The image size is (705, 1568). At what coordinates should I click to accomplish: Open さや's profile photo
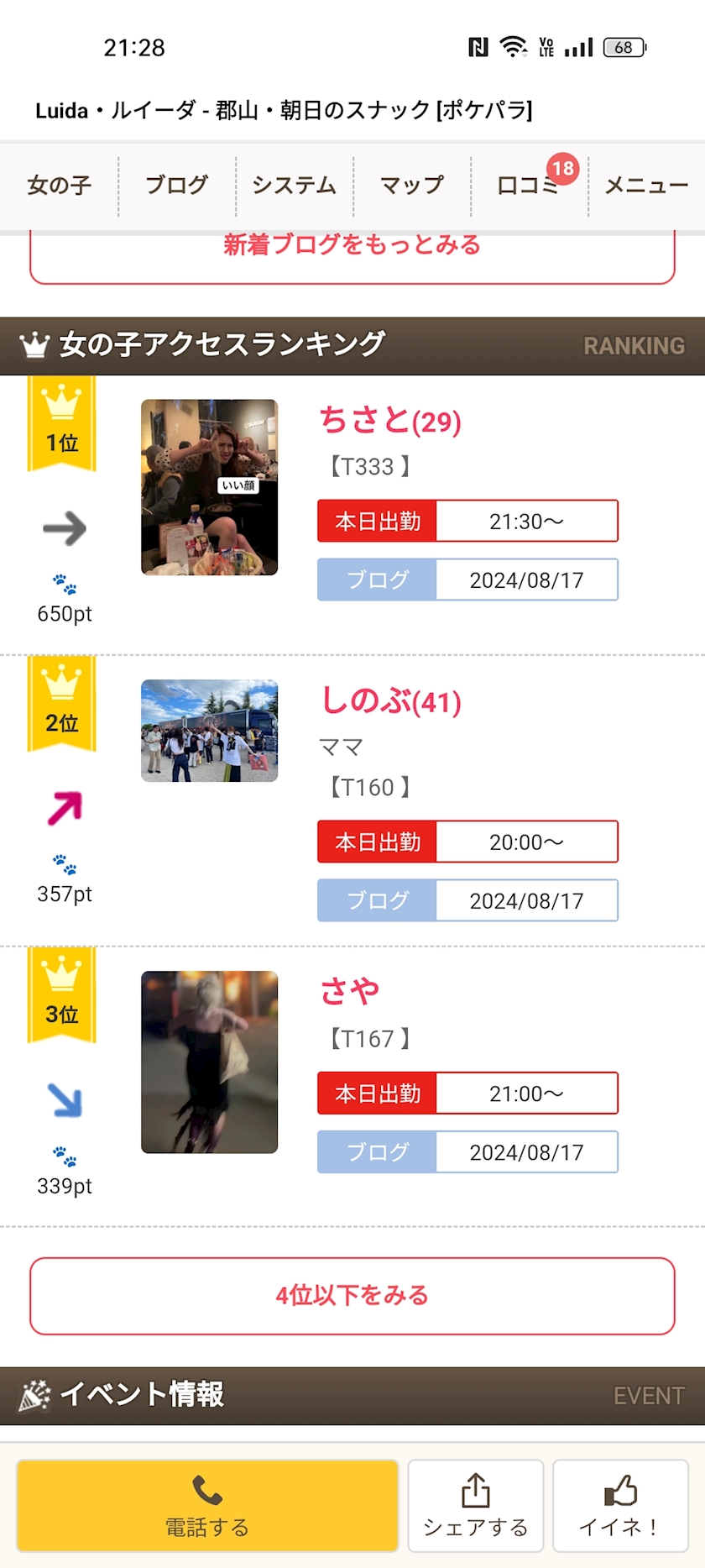tap(209, 1062)
